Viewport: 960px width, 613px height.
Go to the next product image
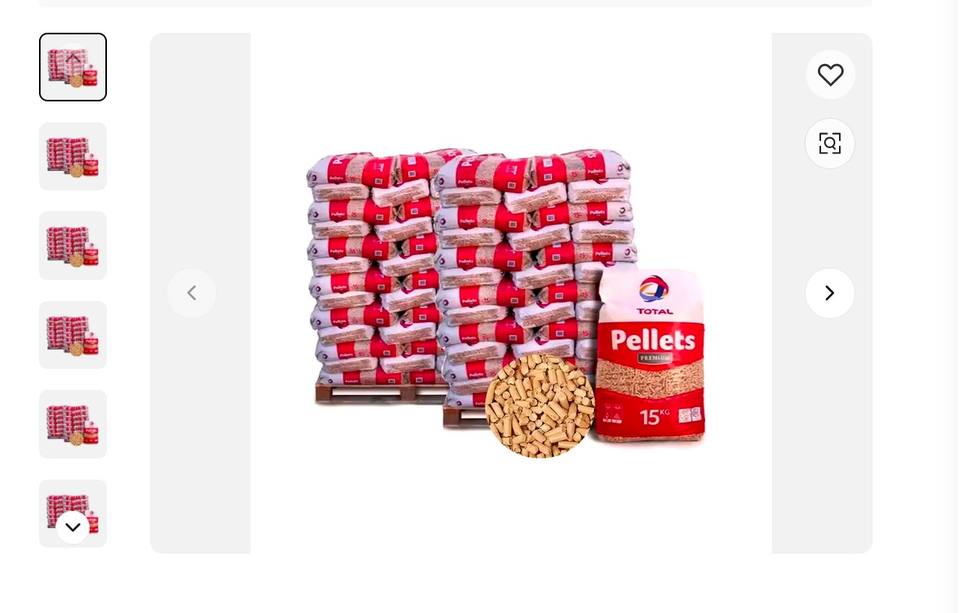coord(830,293)
